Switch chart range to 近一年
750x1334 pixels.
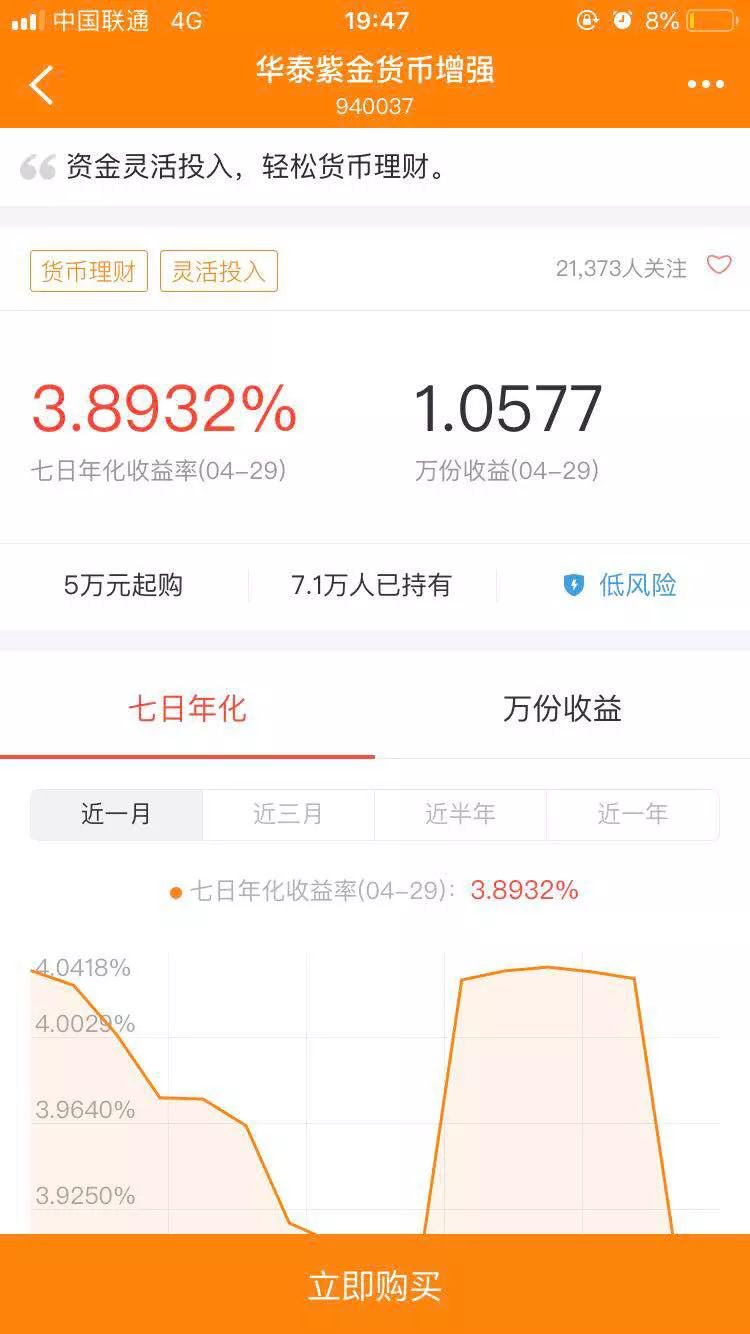click(633, 814)
